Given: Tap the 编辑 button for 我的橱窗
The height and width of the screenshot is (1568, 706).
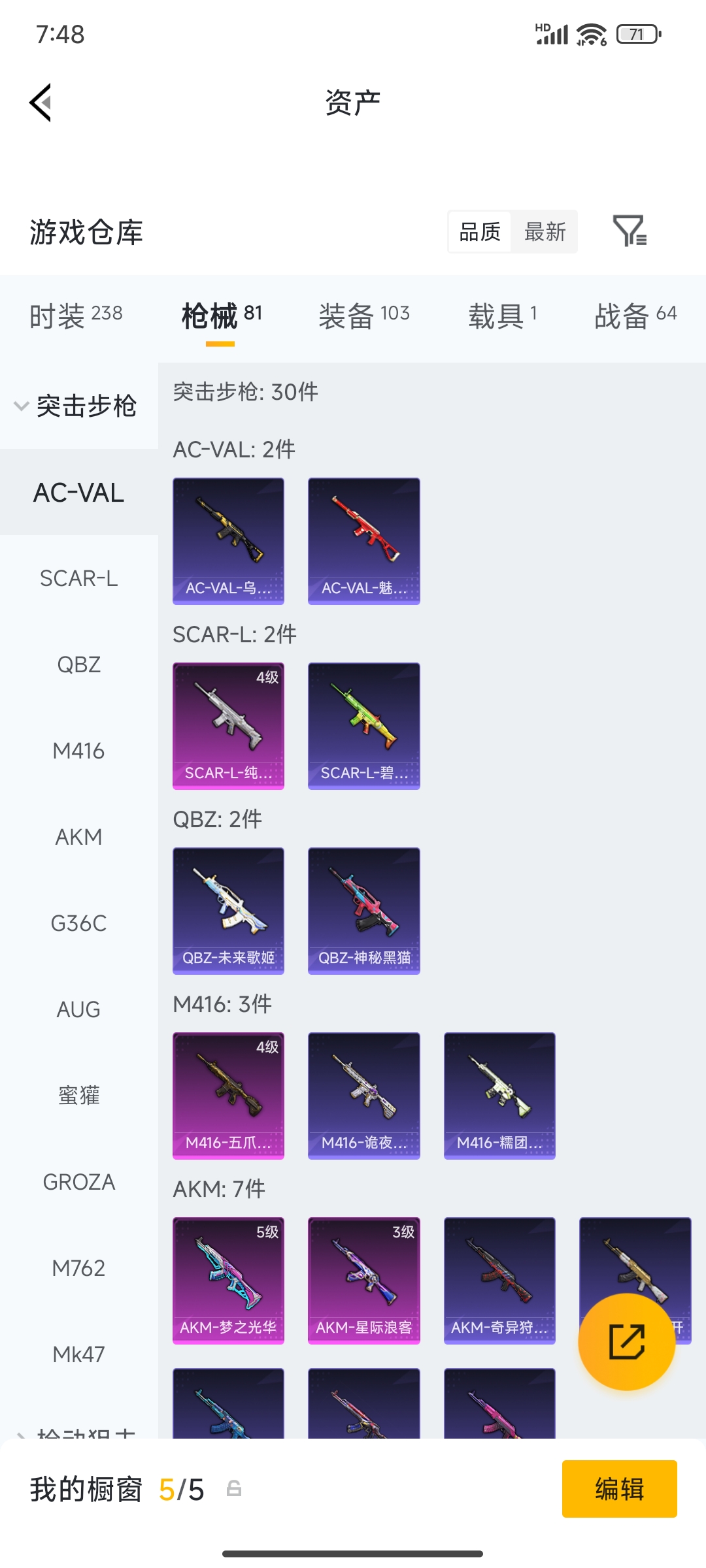Looking at the screenshot, I should [x=619, y=1489].
